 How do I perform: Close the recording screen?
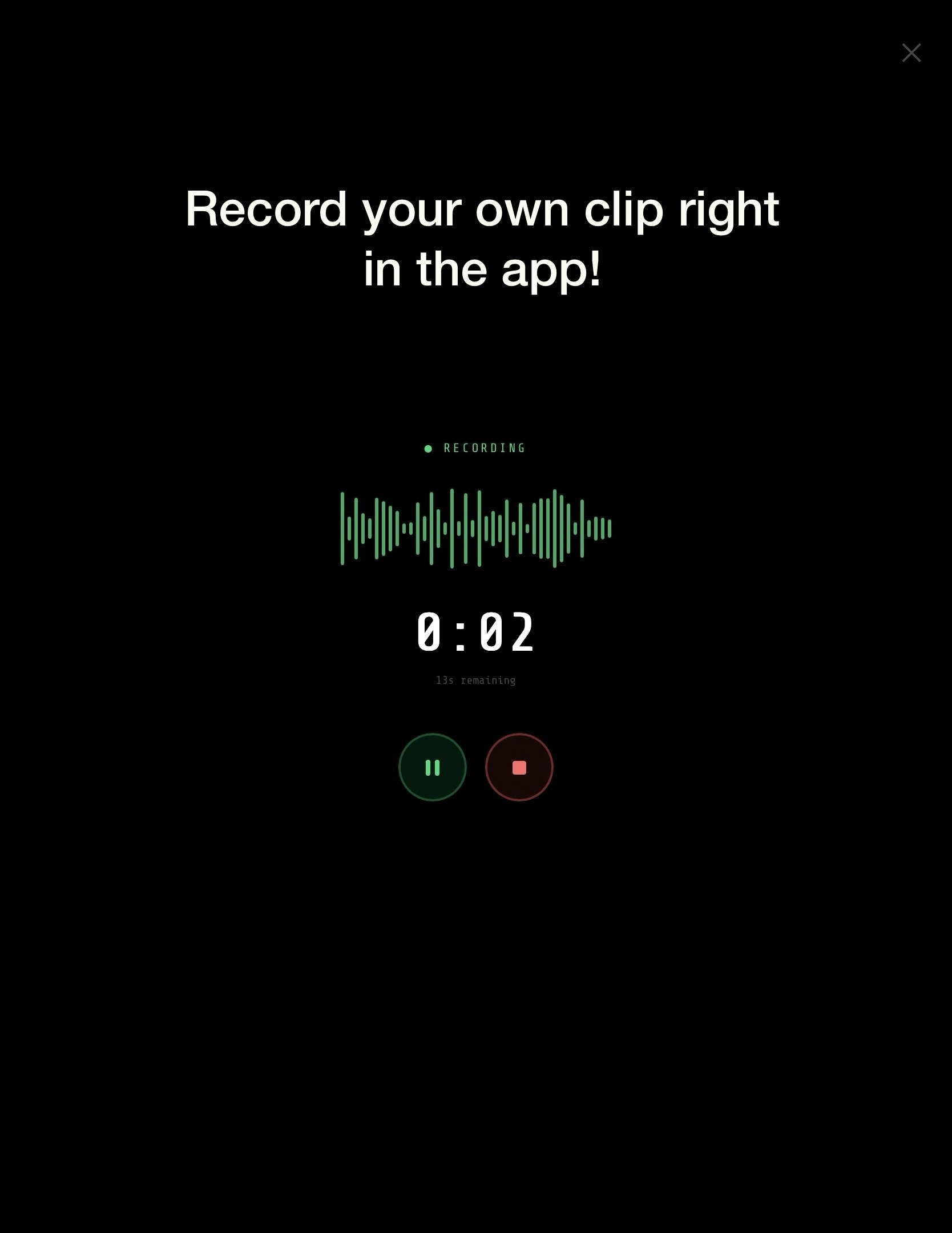(x=911, y=53)
